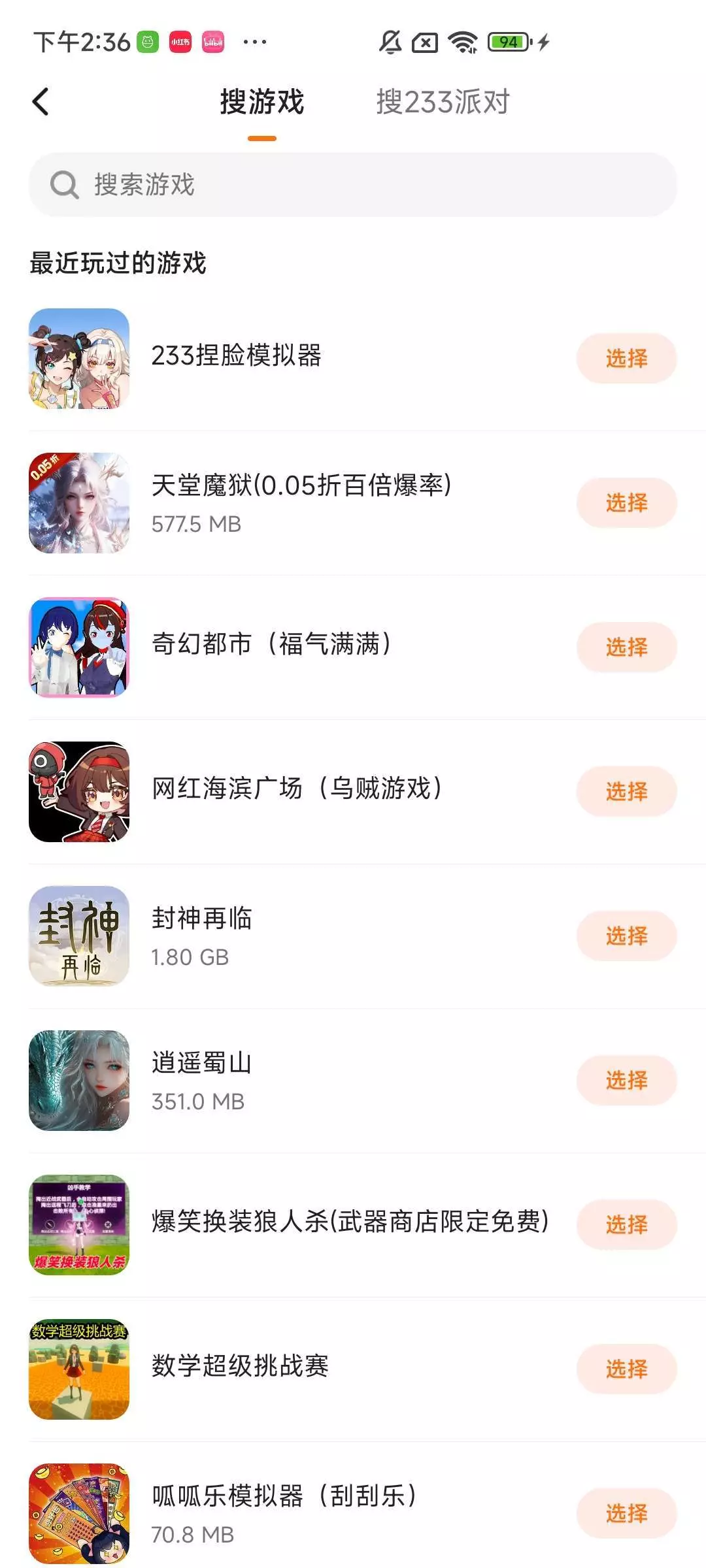Switch to the 搜233派对 tab
Screen dimensions: 706x1568
click(x=443, y=102)
